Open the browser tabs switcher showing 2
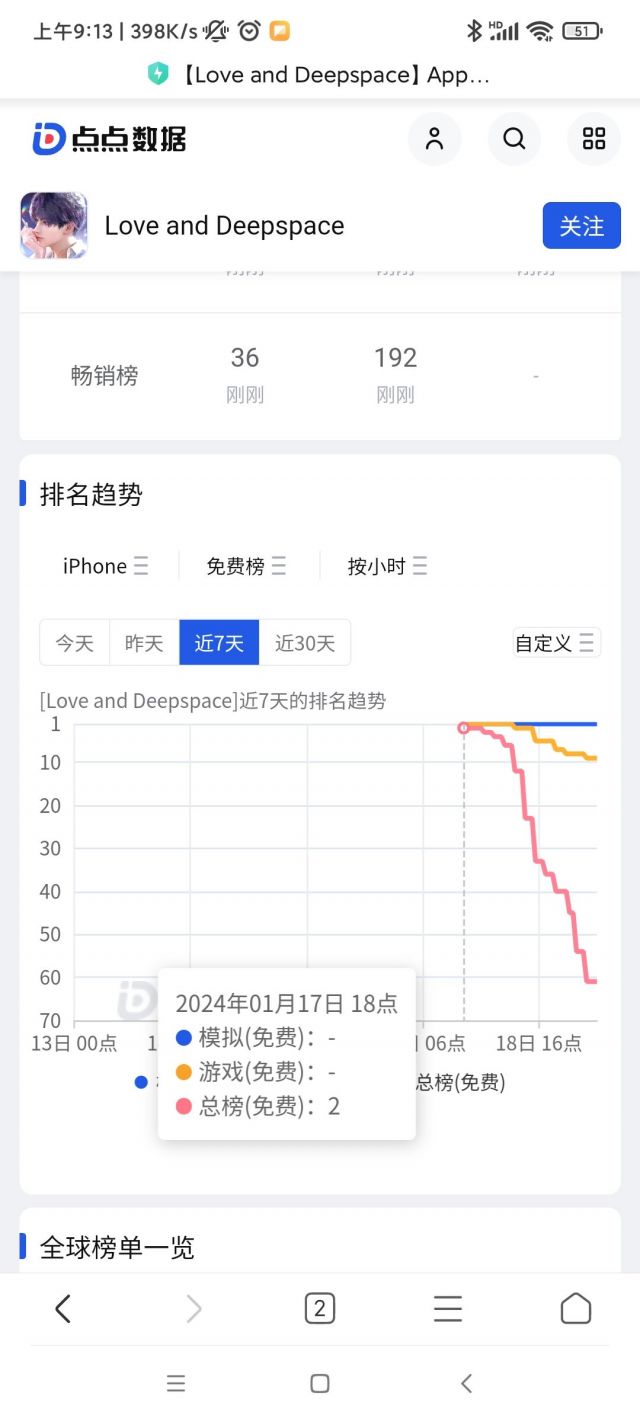 tap(320, 1308)
